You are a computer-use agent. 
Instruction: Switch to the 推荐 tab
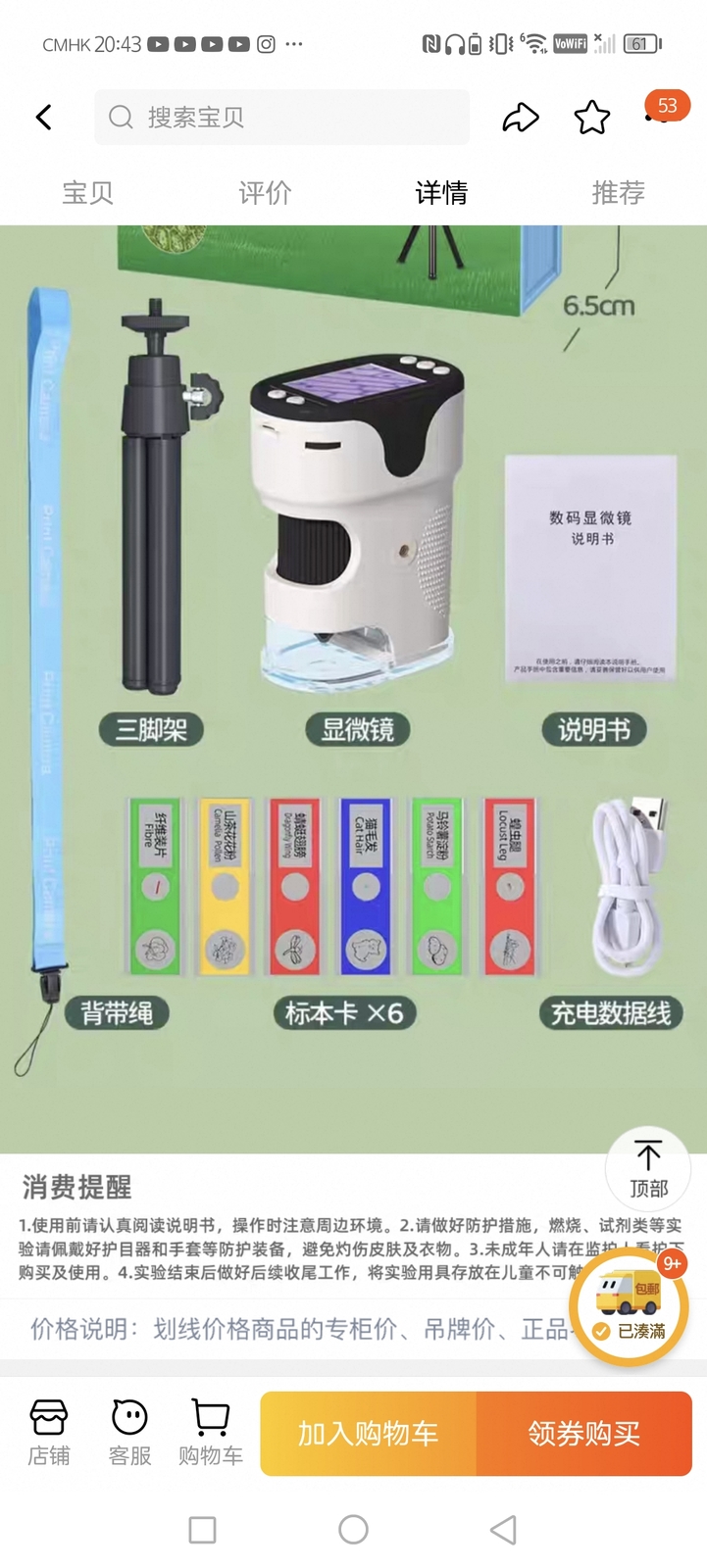(619, 193)
